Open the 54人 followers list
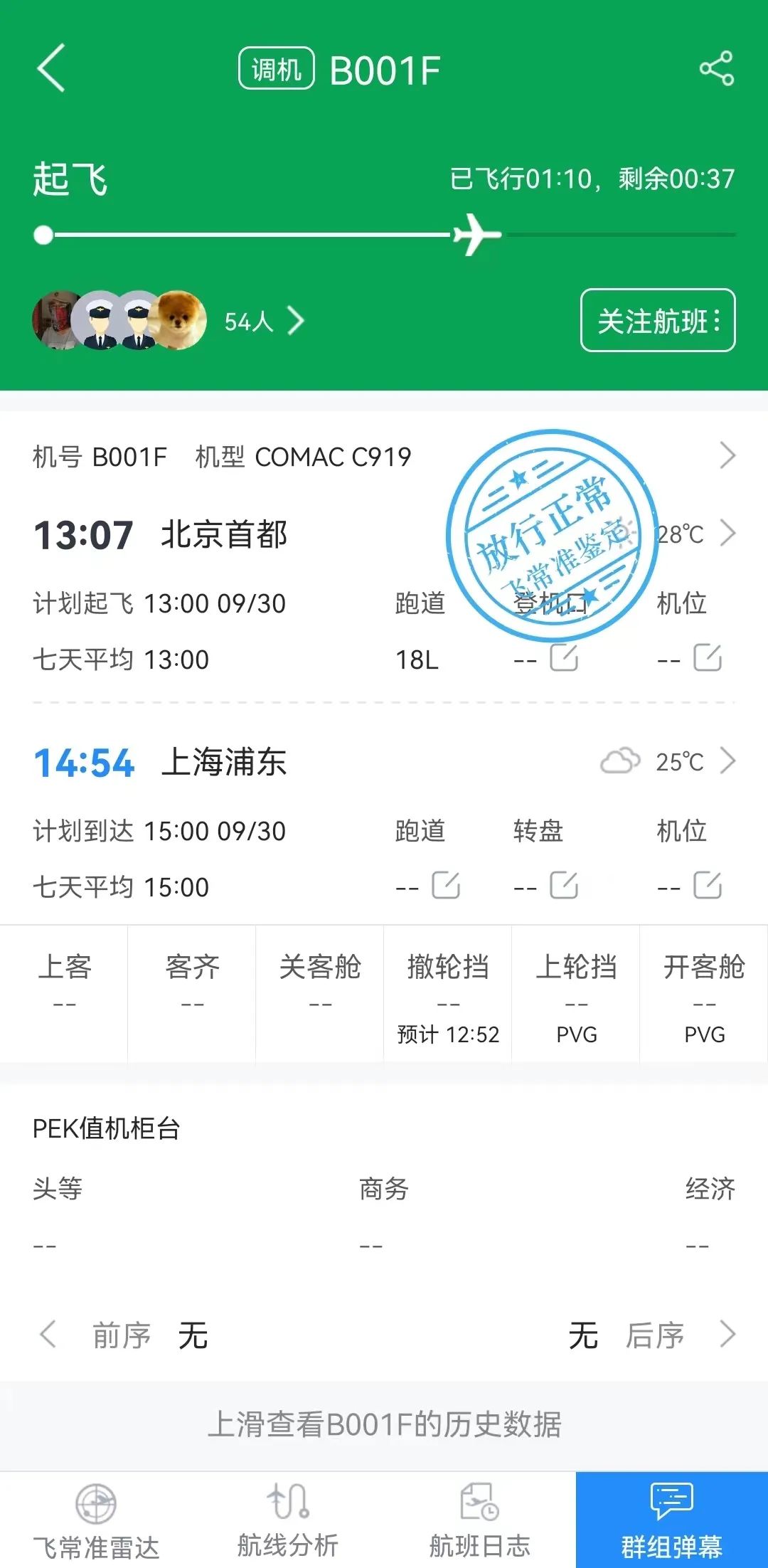This screenshot has width=768, height=1568. click(x=263, y=322)
